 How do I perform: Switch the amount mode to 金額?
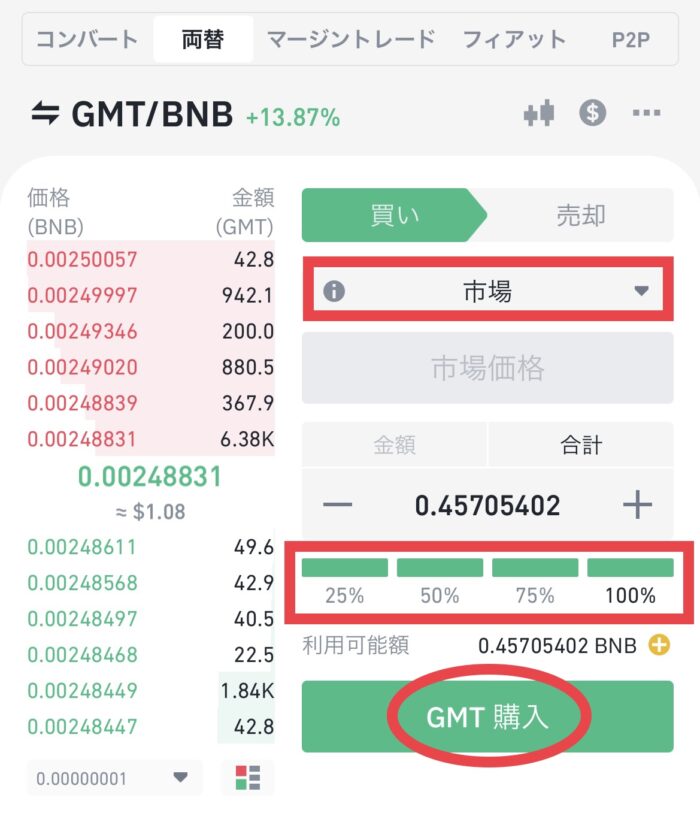[394, 445]
